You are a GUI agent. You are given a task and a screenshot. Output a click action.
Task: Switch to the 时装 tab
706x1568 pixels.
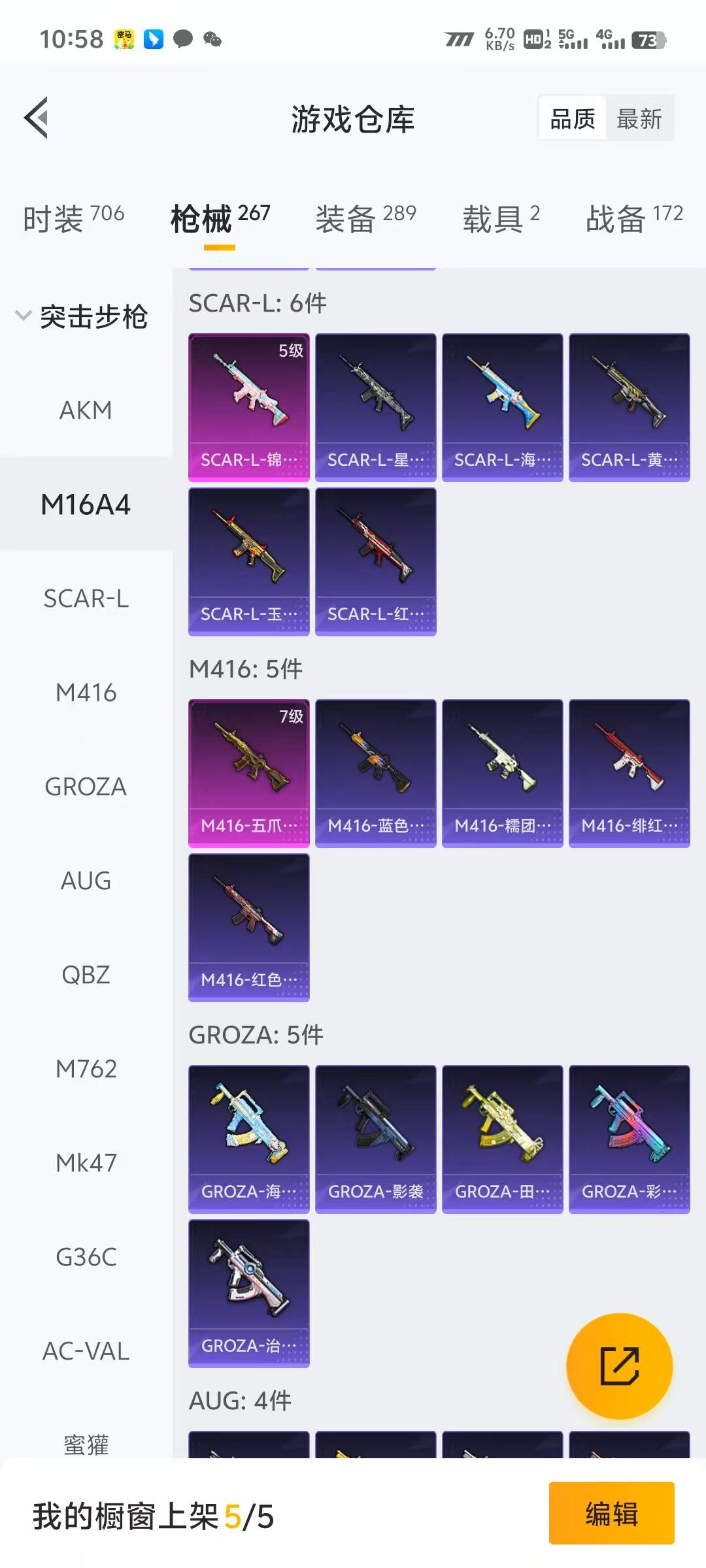(x=73, y=218)
